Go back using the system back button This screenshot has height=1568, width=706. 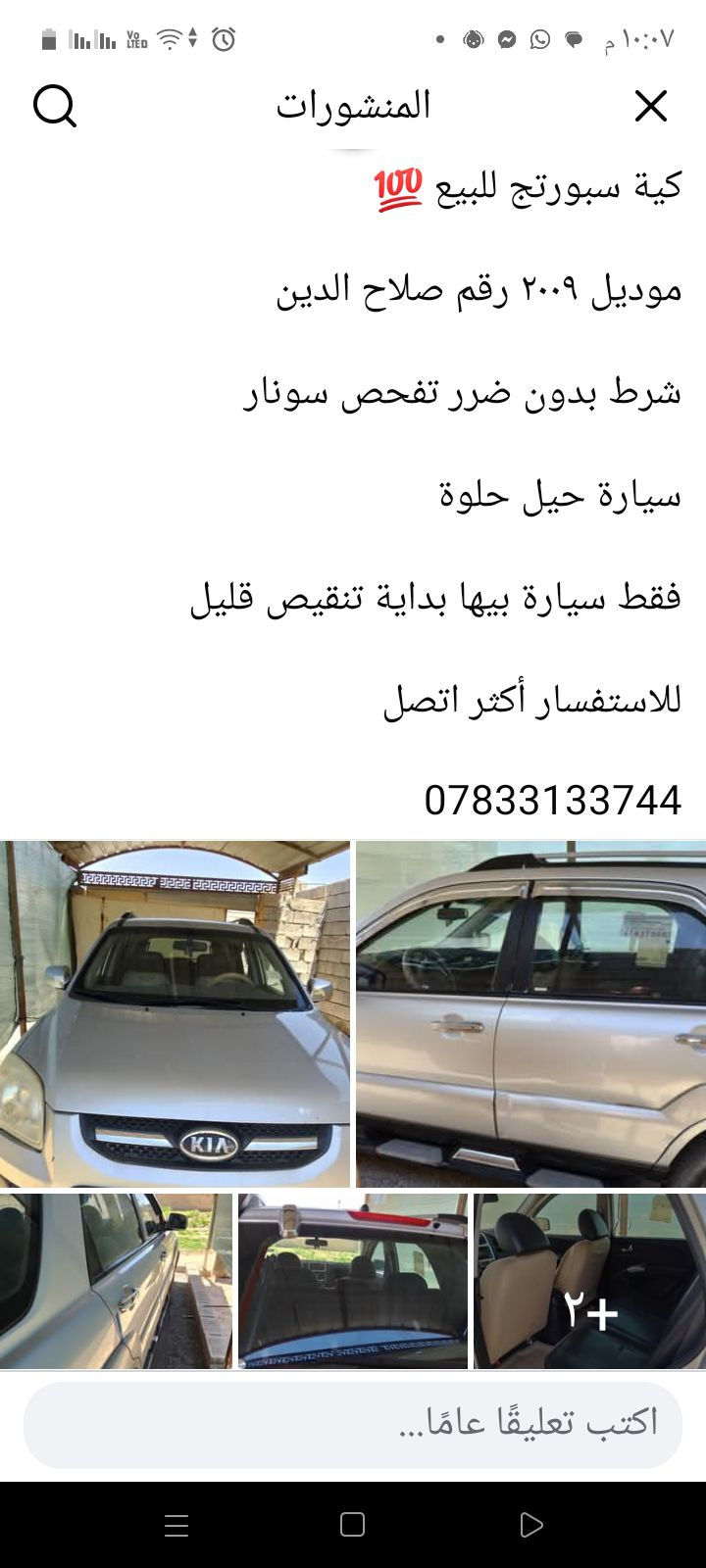pyautogui.click(x=530, y=1525)
